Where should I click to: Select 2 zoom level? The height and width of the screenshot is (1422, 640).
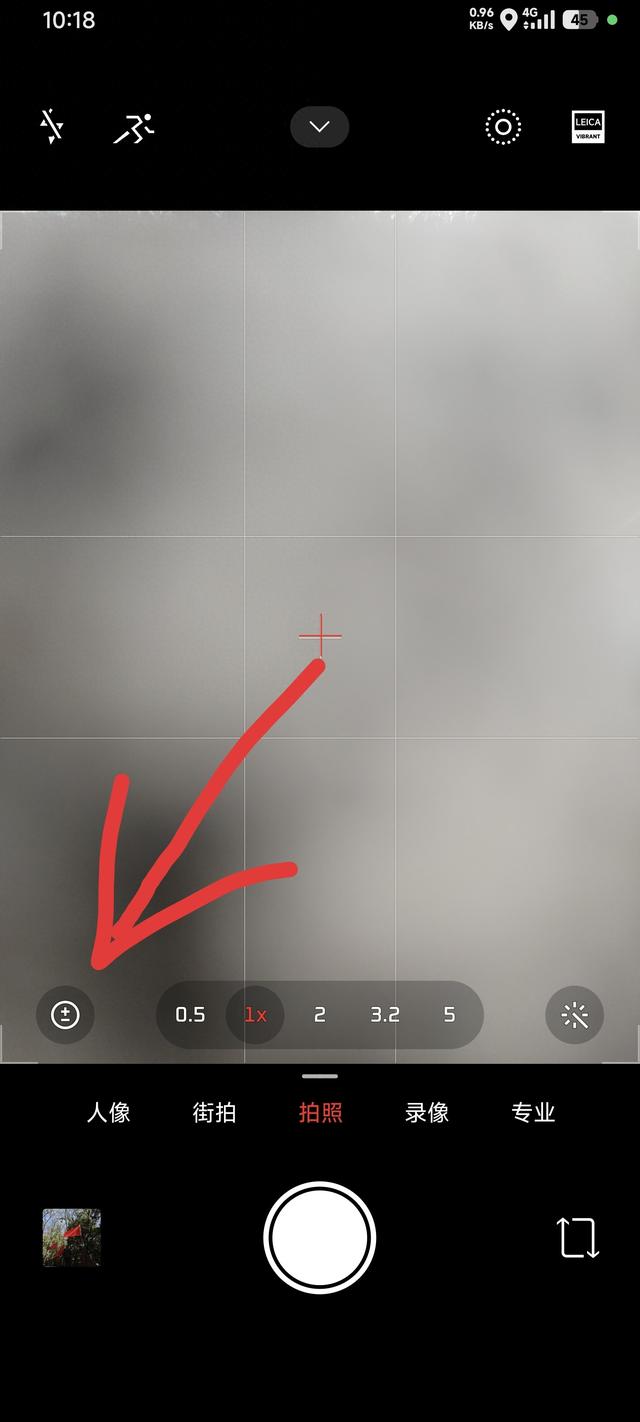(x=320, y=1015)
